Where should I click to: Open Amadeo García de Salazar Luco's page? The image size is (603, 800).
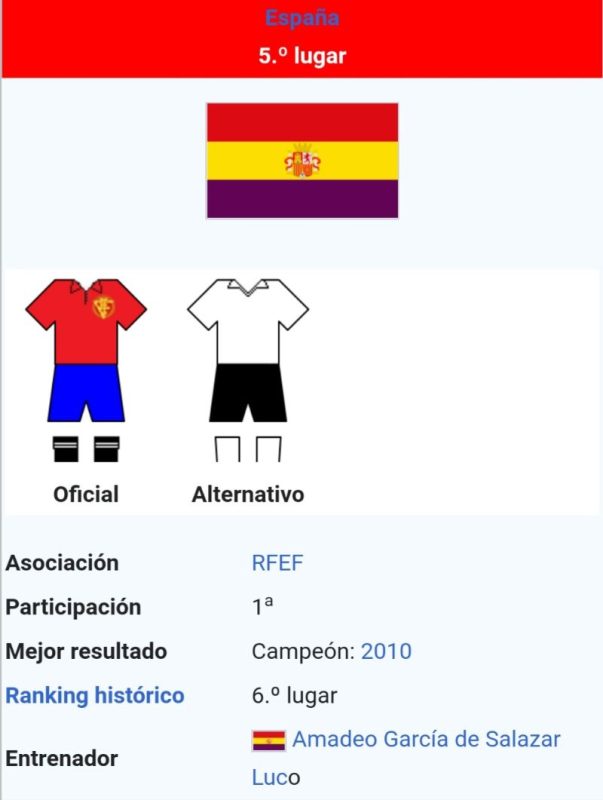pos(425,740)
